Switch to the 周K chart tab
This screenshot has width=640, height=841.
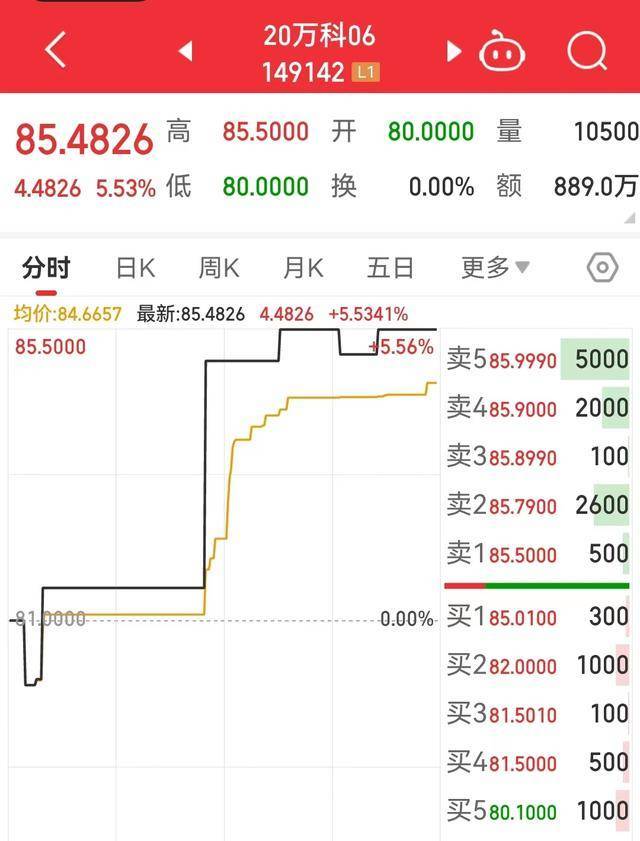(x=219, y=268)
